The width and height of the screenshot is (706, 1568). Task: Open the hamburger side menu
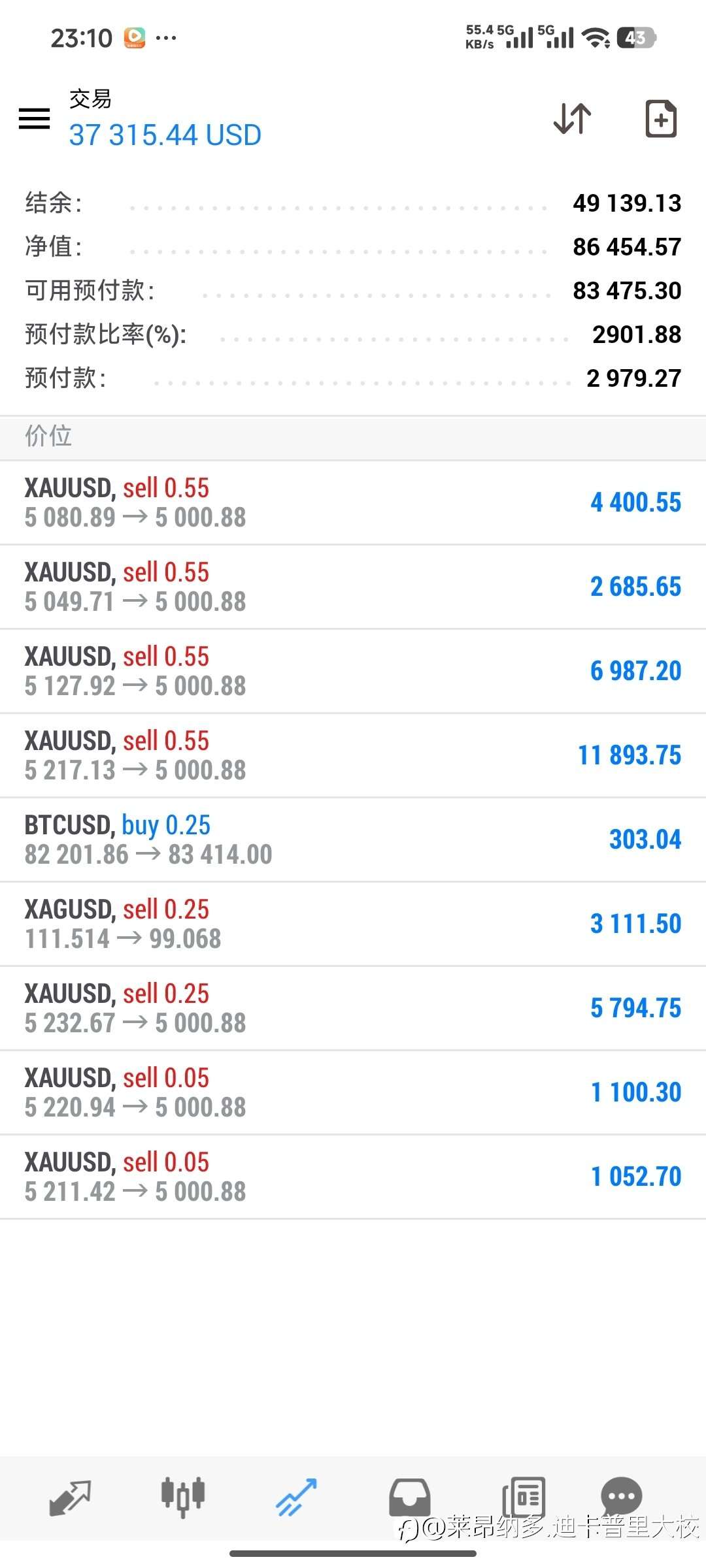point(34,119)
